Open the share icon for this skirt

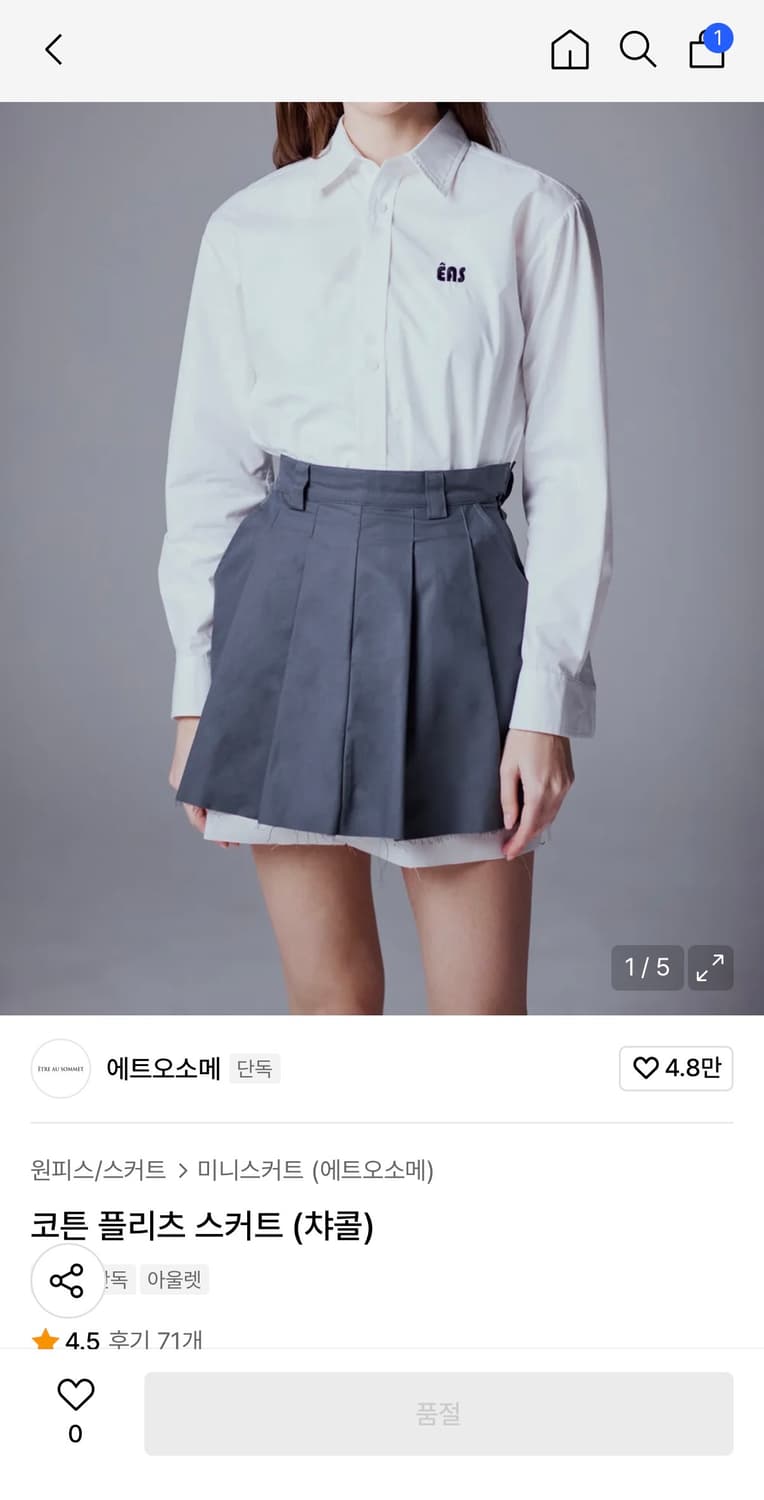(67, 1280)
